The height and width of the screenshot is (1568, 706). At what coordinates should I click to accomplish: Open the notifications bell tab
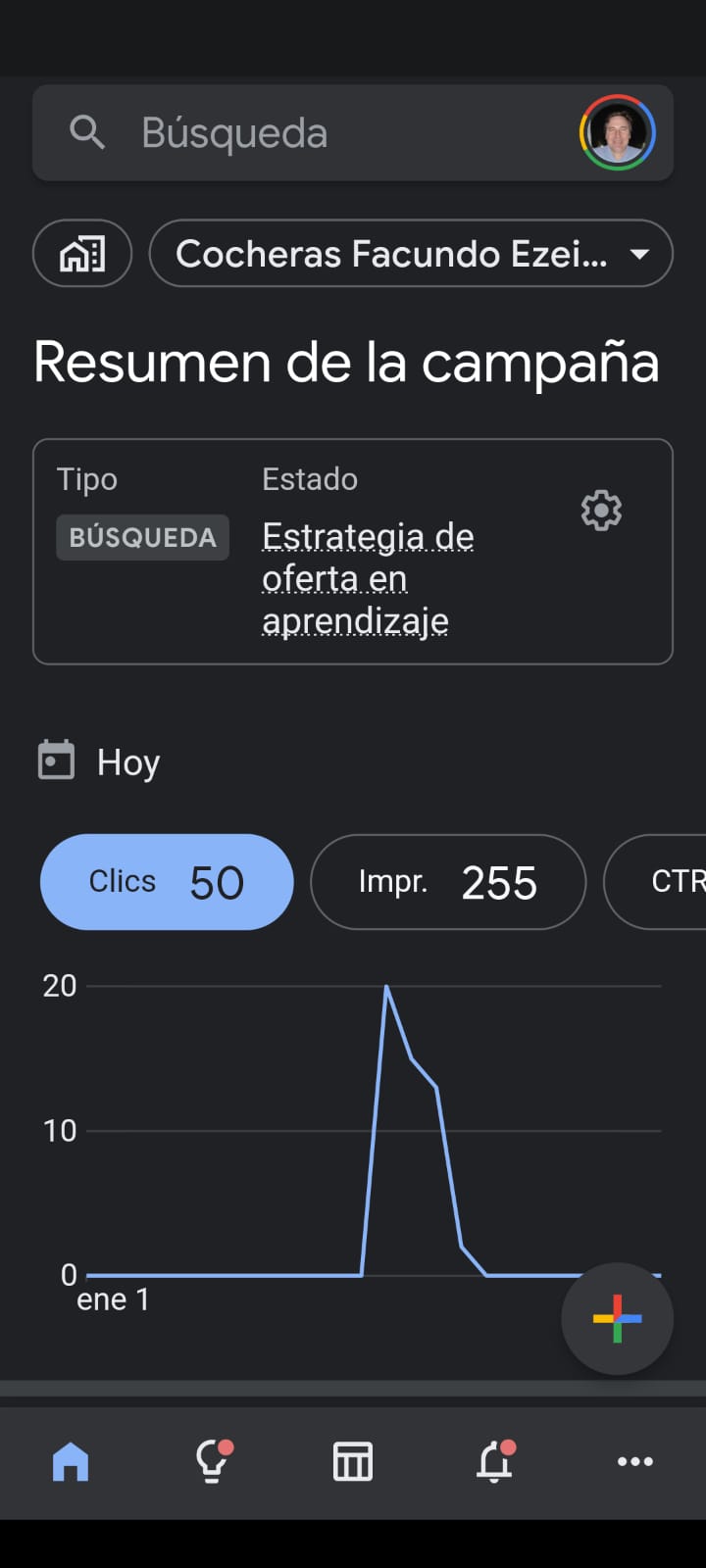click(x=494, y=1462)
